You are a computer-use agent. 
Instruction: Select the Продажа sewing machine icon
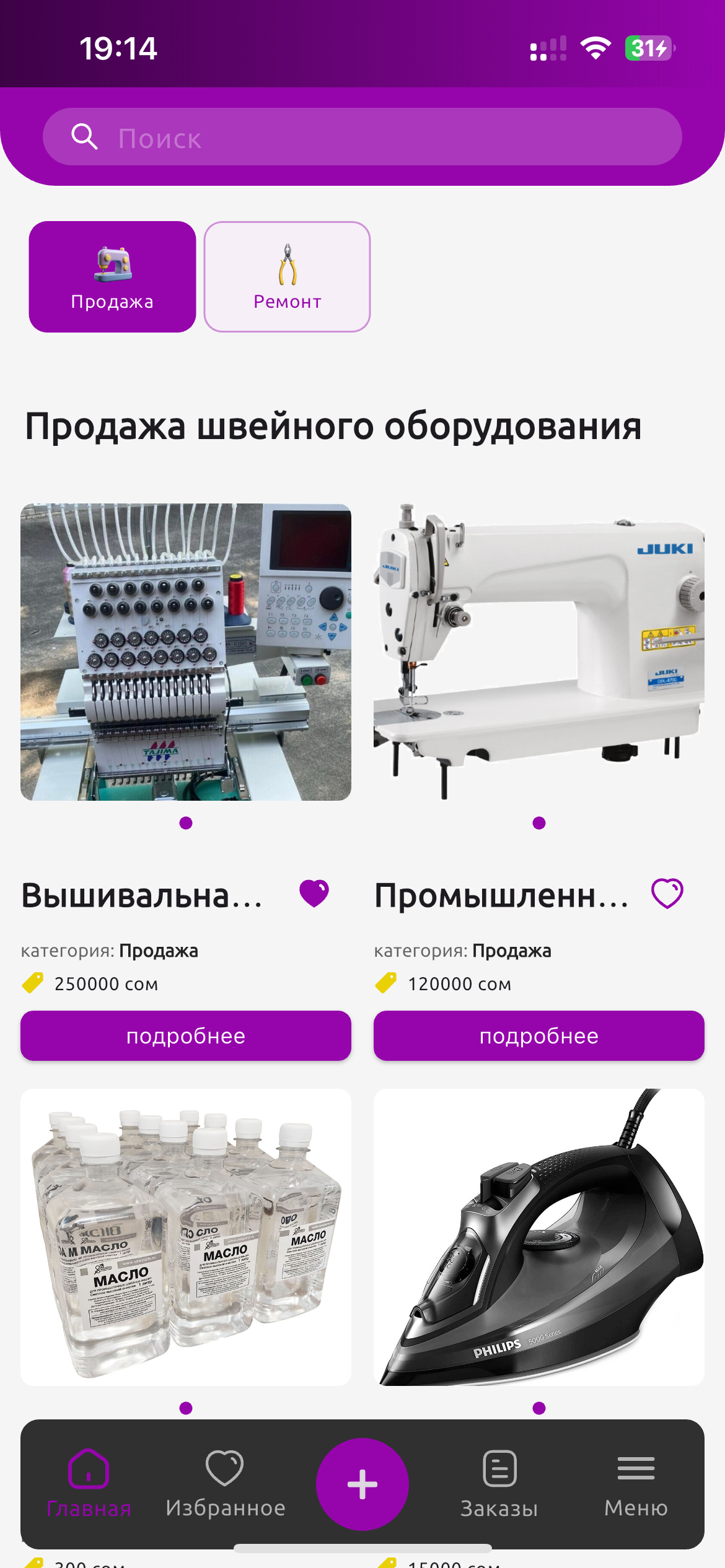coord(112,262)
